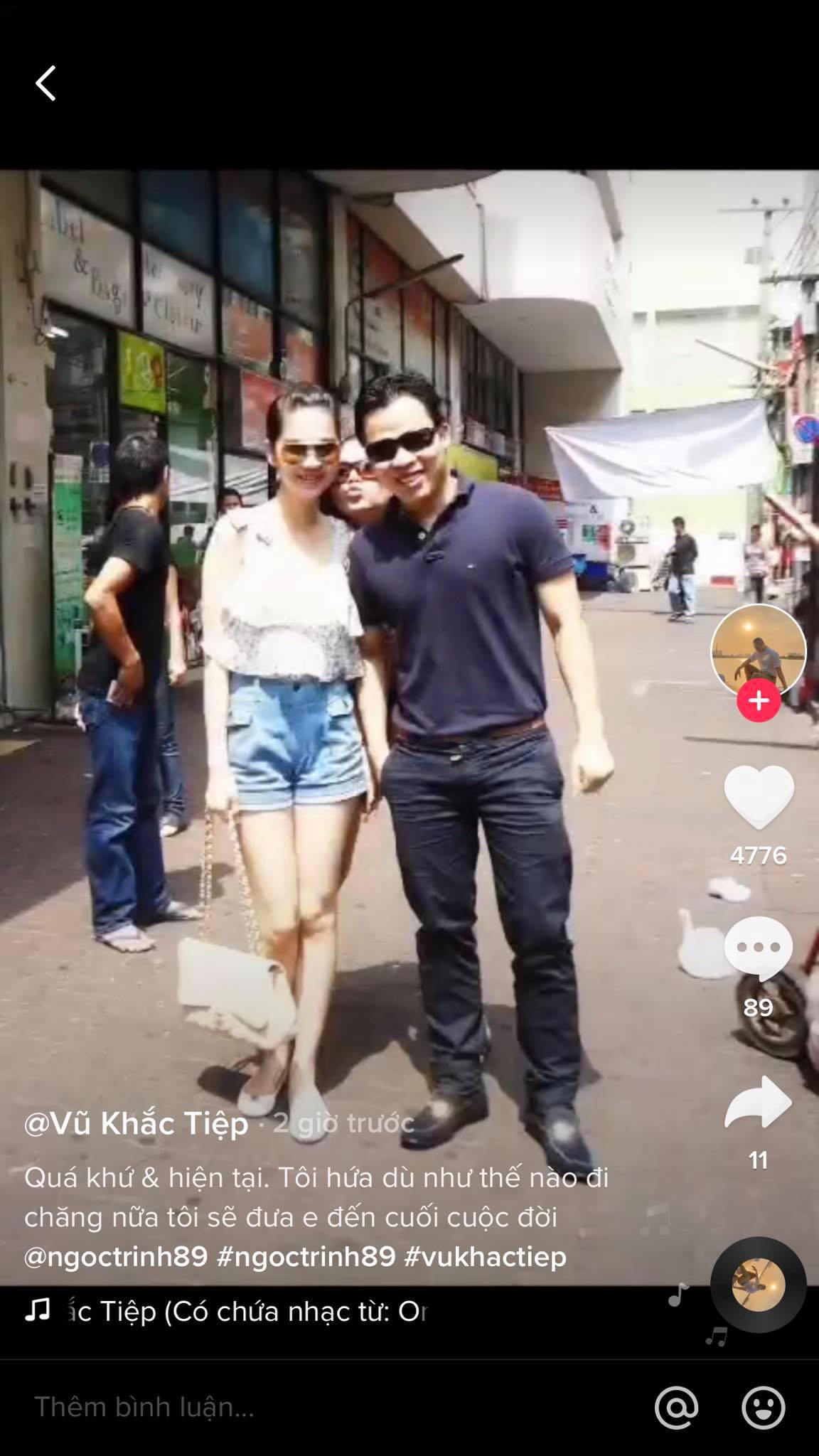This screenshot has width=819, height=1456.
Task: Share this video with the arrow
Action: click(758, 1102)
